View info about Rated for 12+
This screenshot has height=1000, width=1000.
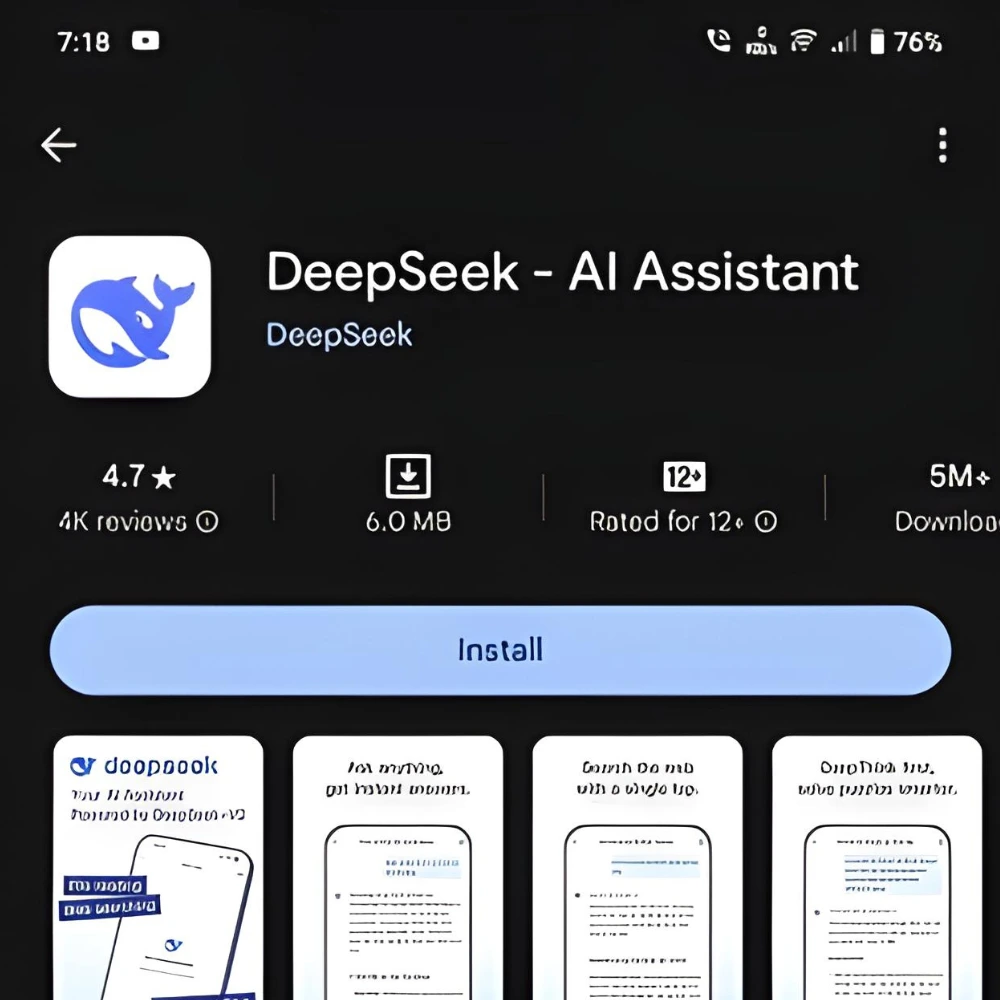pos(765,522)
